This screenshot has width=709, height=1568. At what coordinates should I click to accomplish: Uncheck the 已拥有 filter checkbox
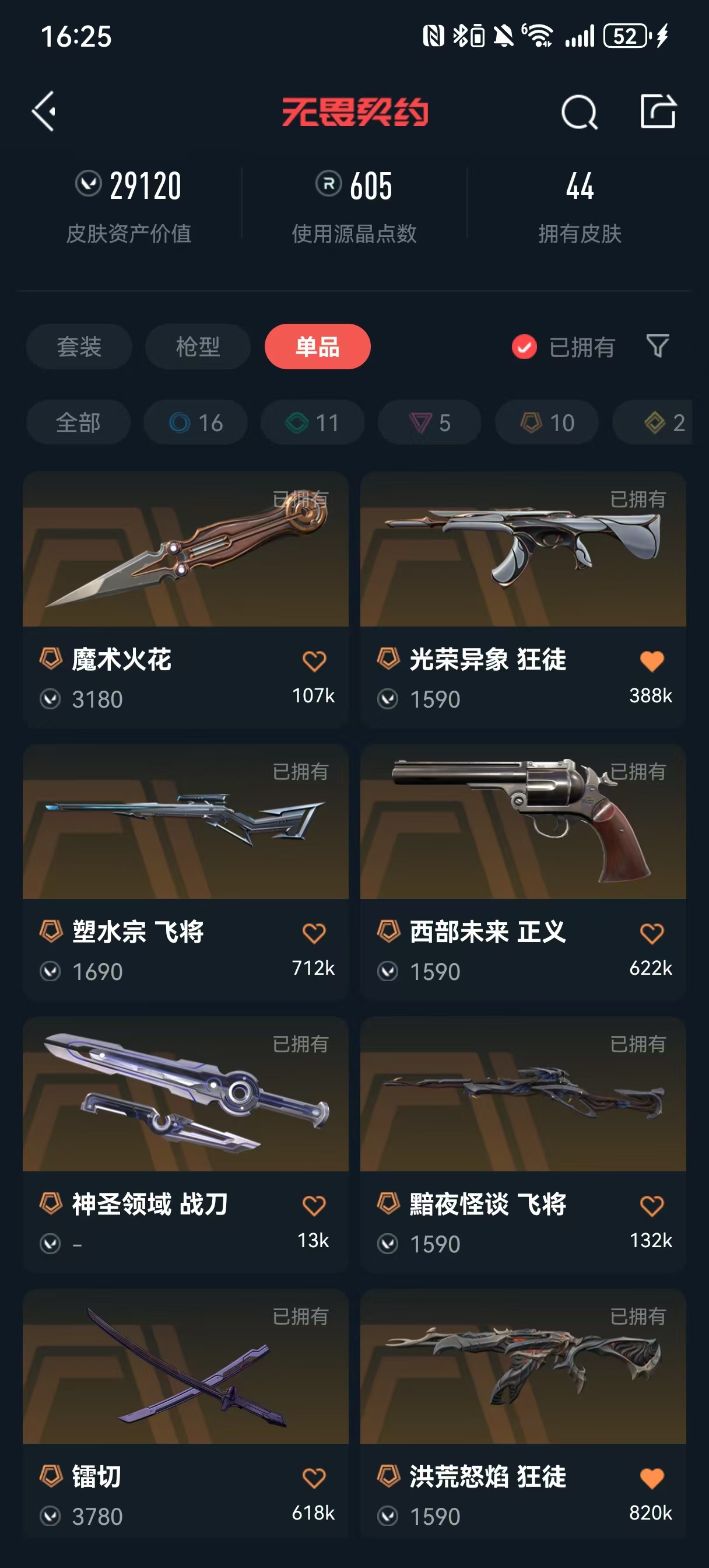pyautogui.click(x=524, y=347)
